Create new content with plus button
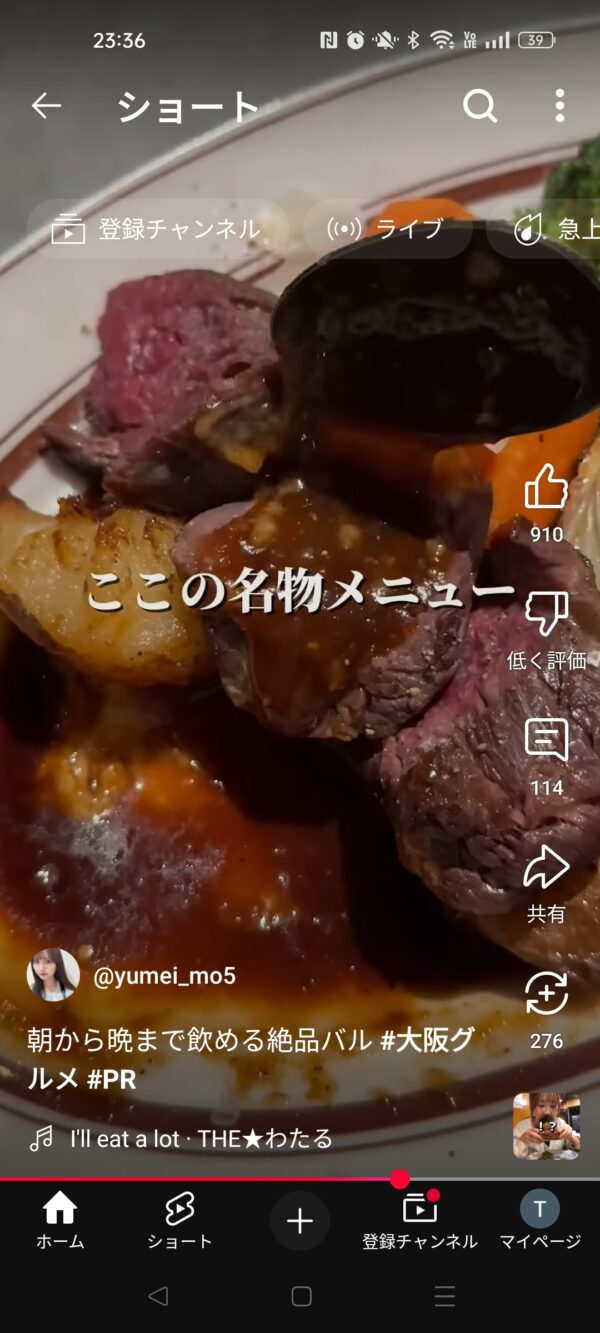This screenshot has height=1333, width=600. coord(300,1221)
